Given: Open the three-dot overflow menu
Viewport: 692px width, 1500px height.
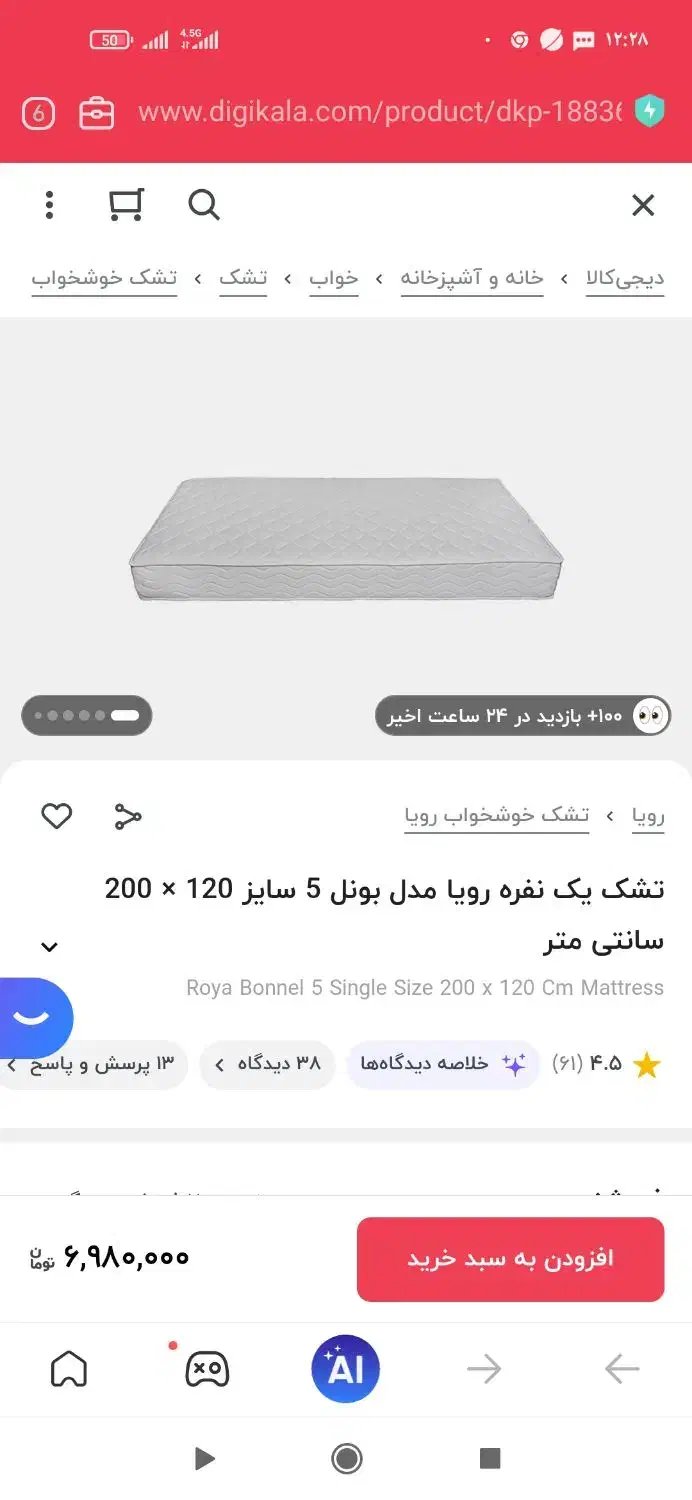Looking at the screenshot, I should click(49, 205).
